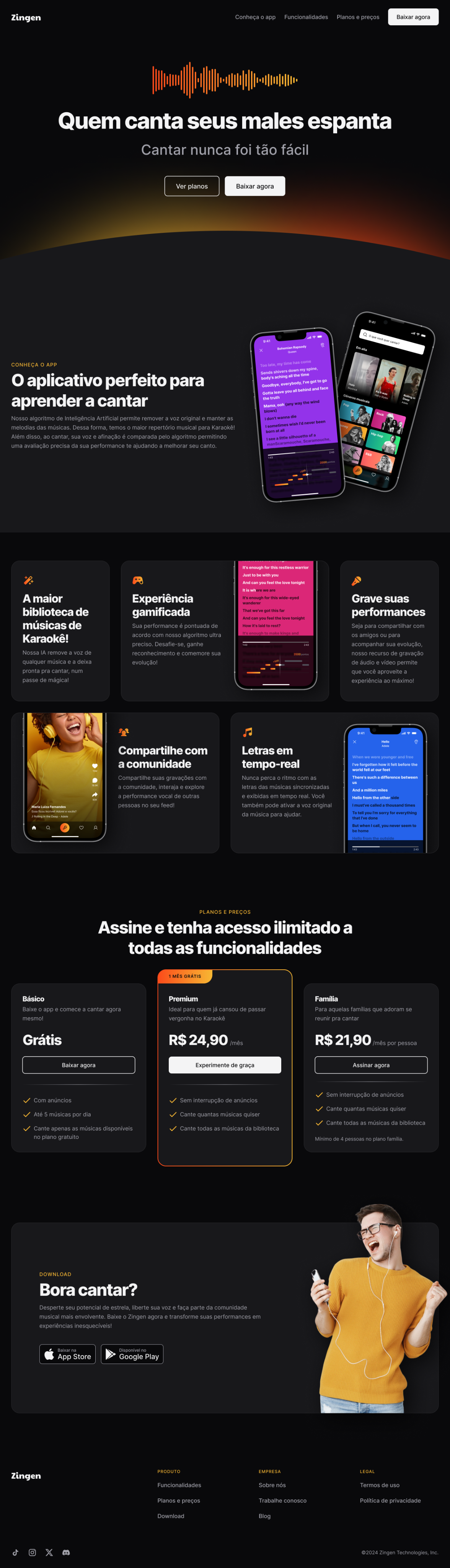Open the Blog footer link

coord(264,1516)
